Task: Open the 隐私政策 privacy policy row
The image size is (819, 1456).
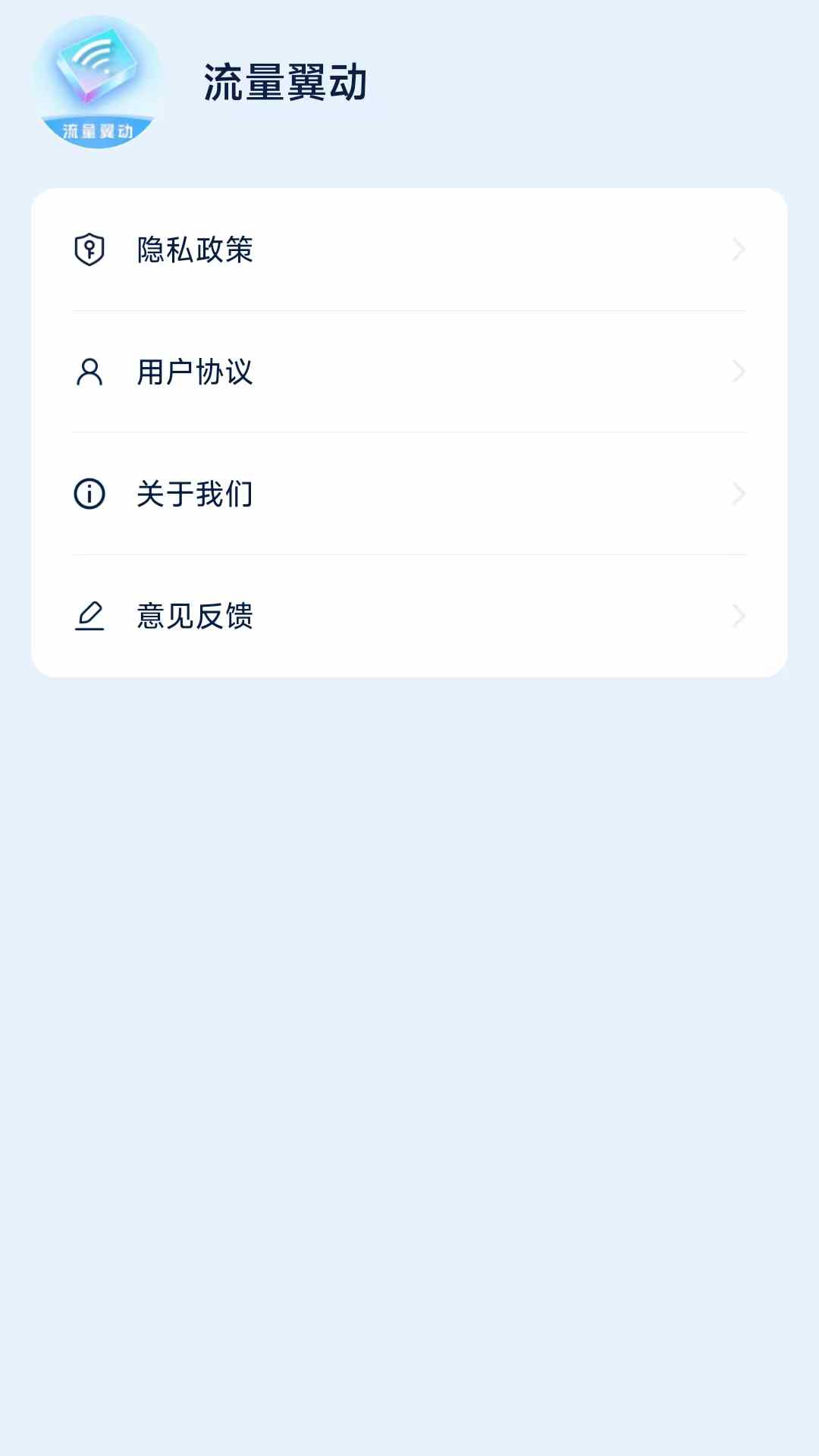Action: point(409,249)
